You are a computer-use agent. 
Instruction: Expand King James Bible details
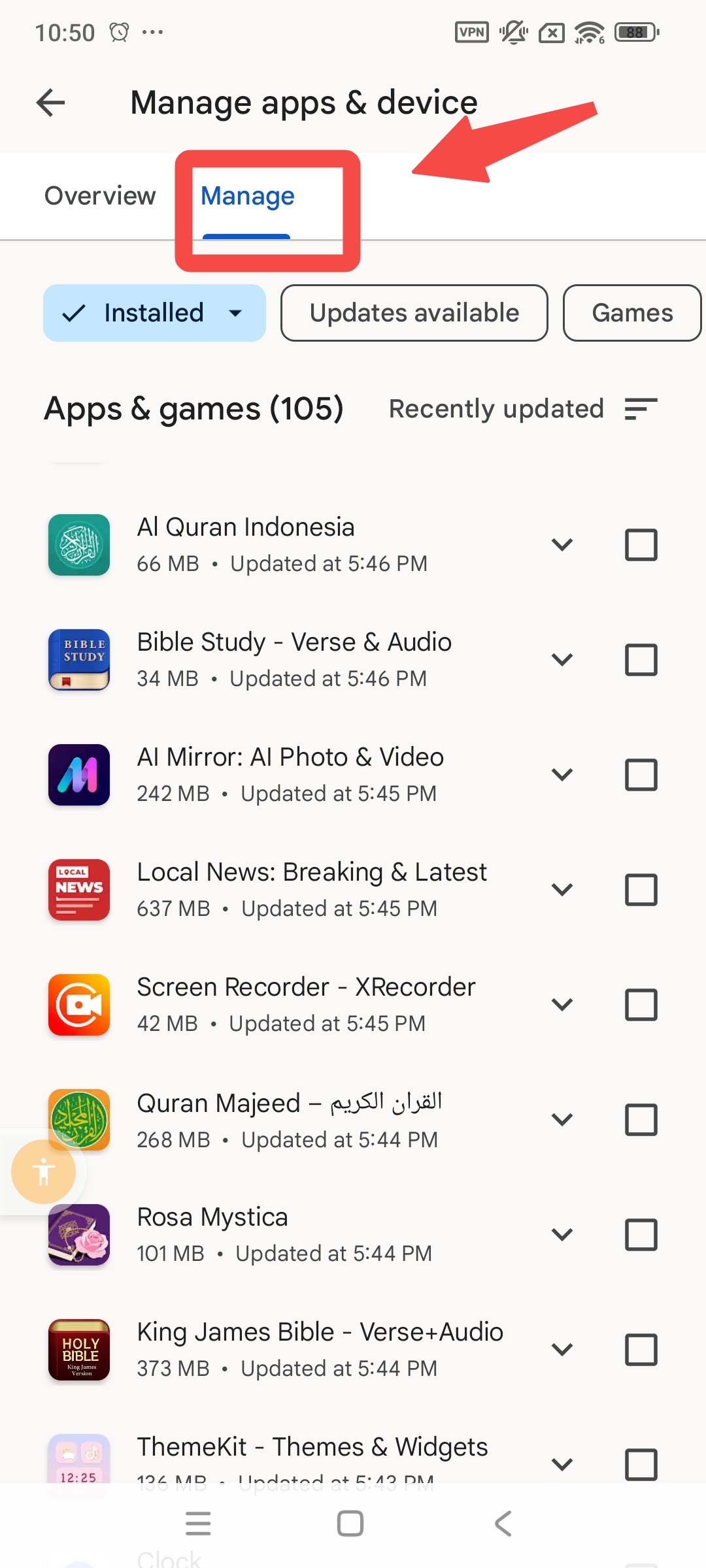point(562,1349)
